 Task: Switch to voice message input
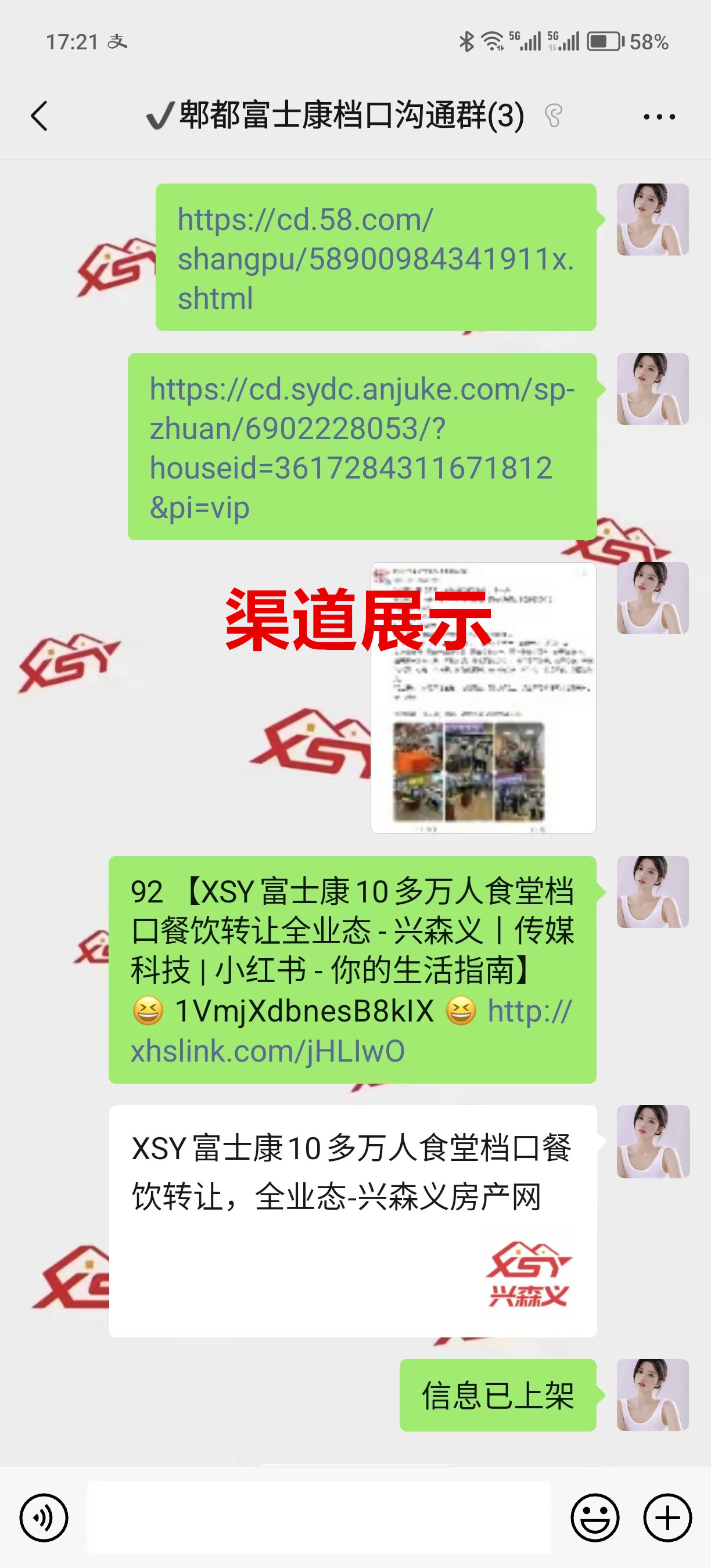44,1518
